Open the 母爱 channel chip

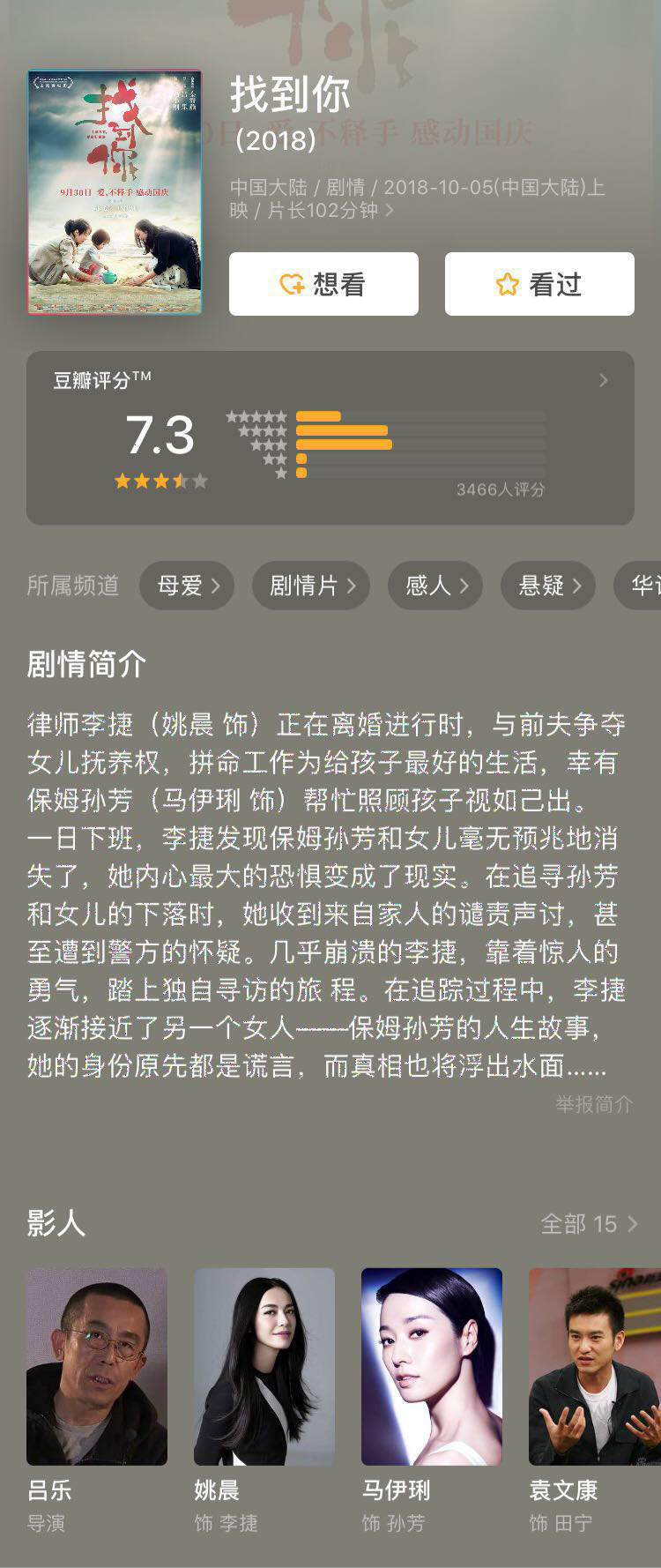tap(187, 586)
